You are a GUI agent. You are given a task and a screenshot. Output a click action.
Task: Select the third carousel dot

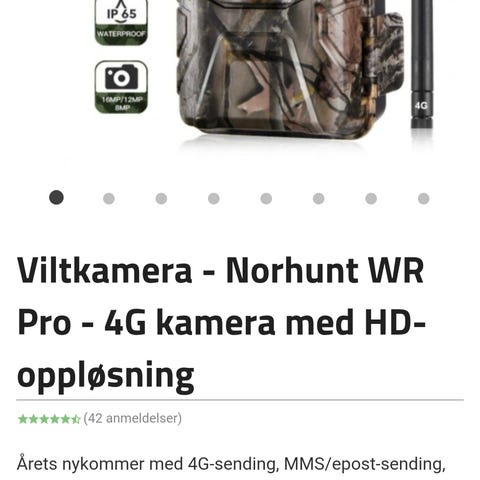pyautogui.click(x=161, y=199)
